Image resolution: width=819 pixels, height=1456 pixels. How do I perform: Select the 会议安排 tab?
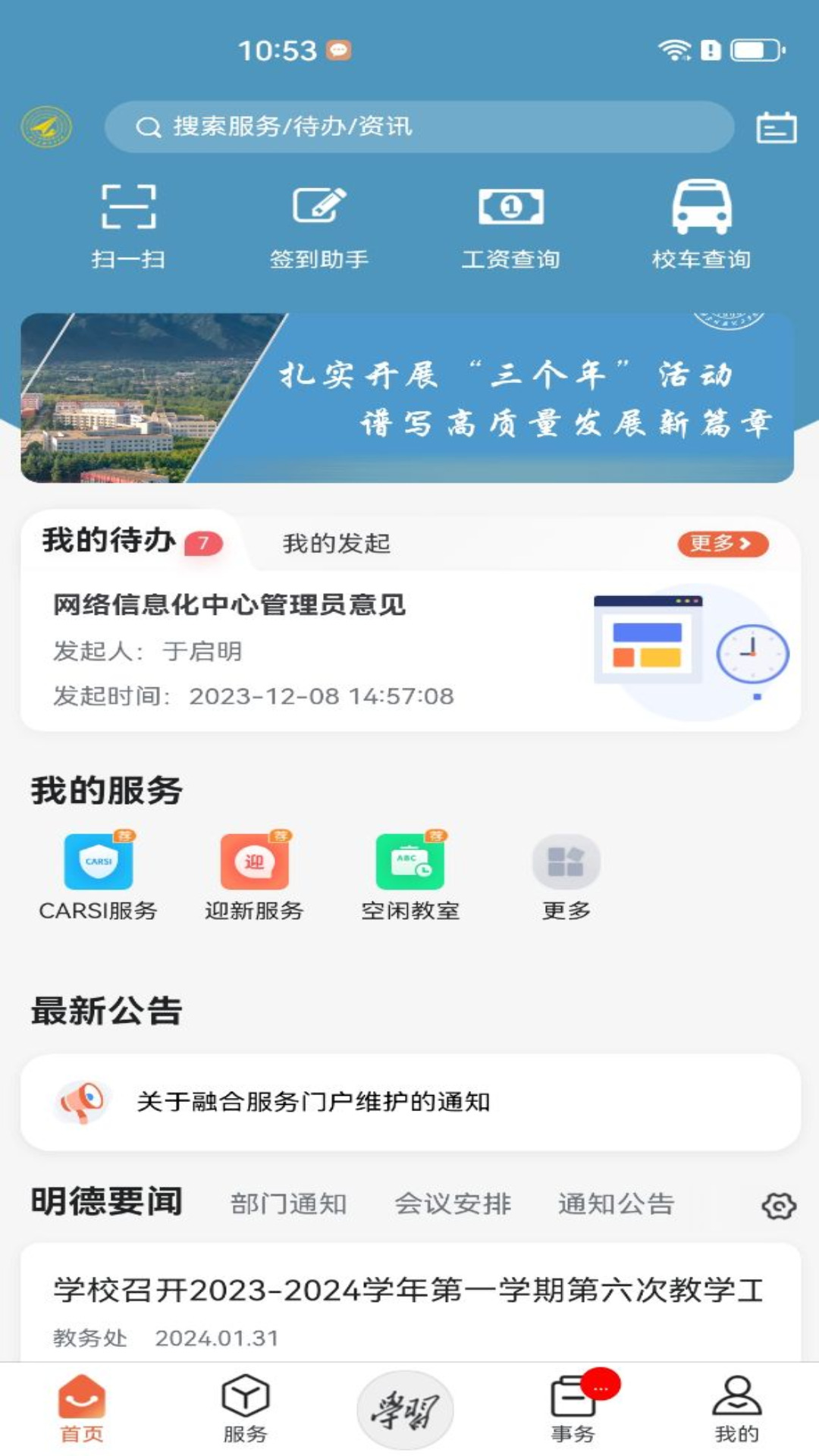click(453, 1203)
